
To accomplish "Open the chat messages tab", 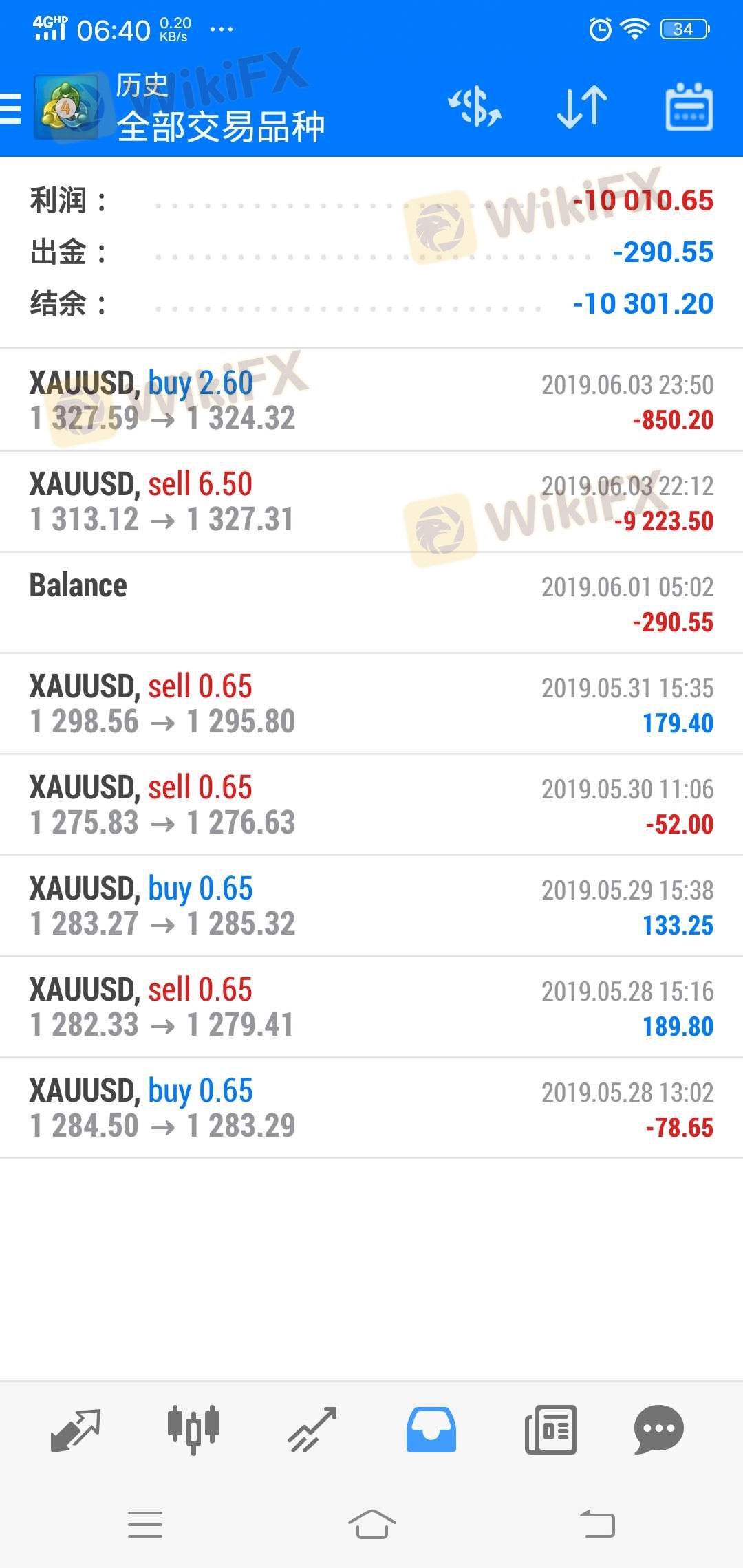I will pos(658,1430).
